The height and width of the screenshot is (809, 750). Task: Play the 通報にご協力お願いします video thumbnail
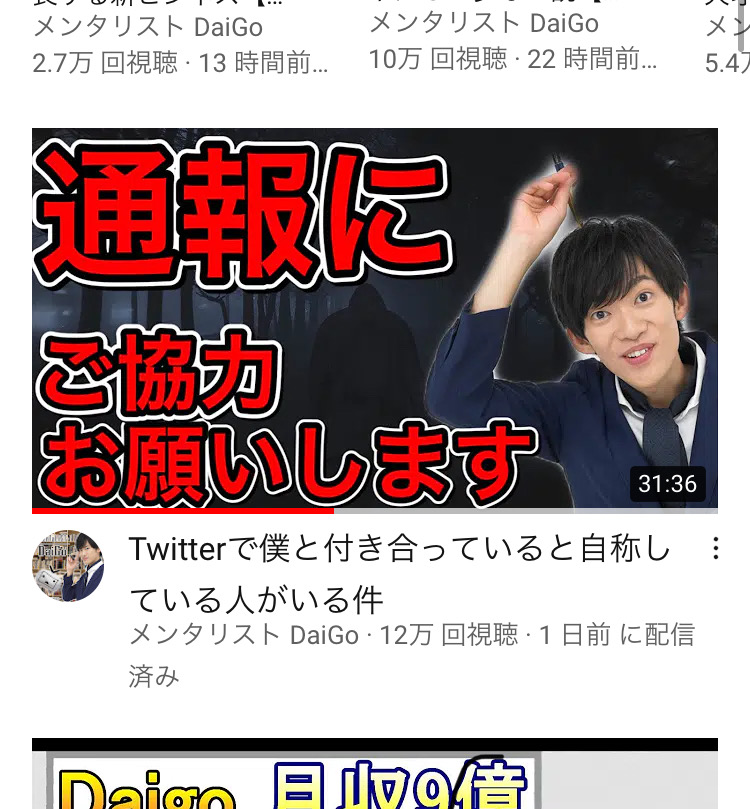click(374, 320)
